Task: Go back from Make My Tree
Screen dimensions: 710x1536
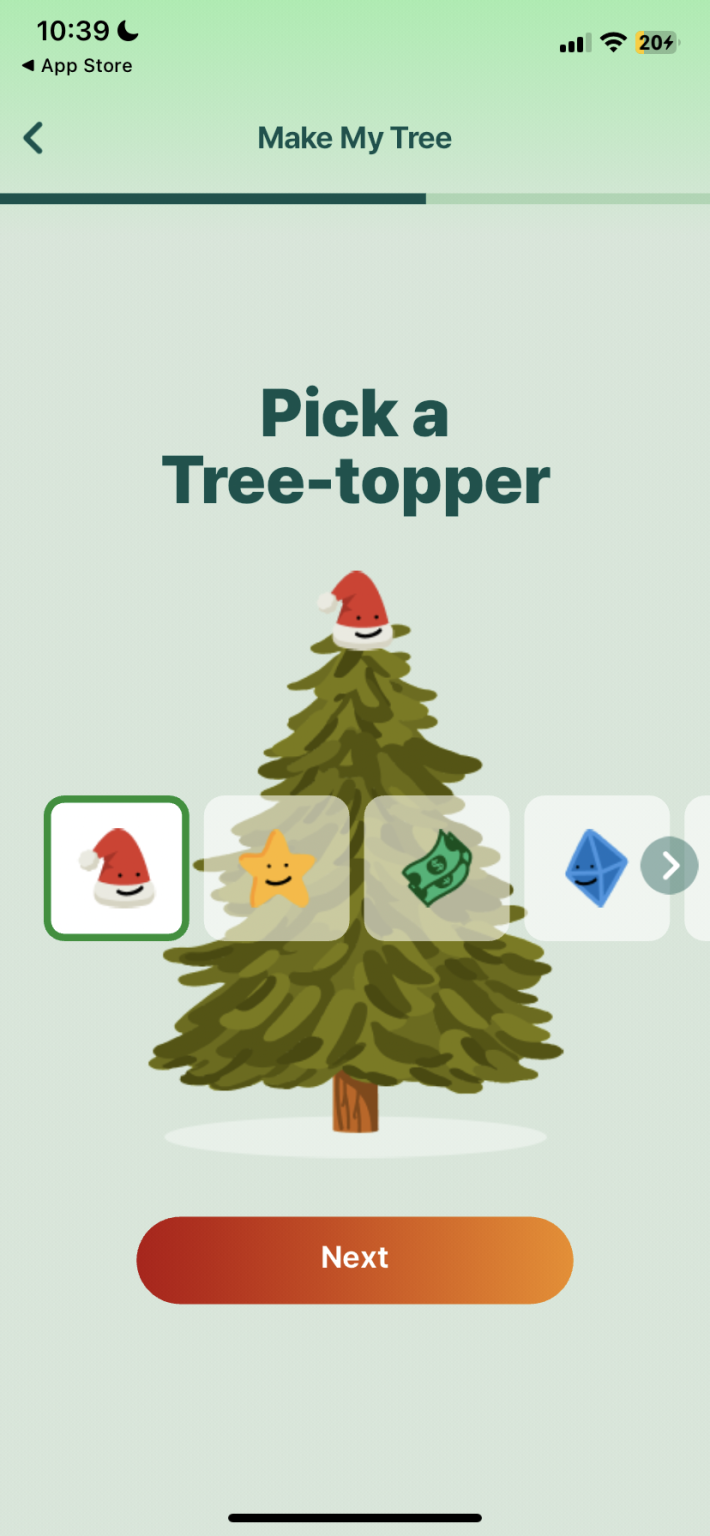Action: [34, 138]
